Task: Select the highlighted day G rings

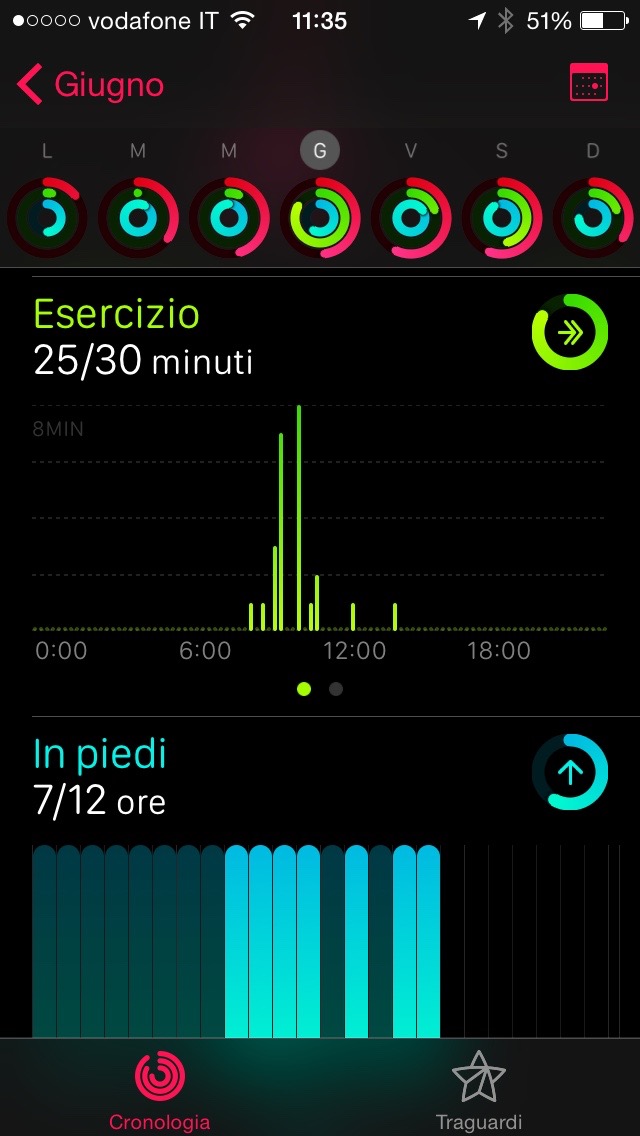Action: 320,216
